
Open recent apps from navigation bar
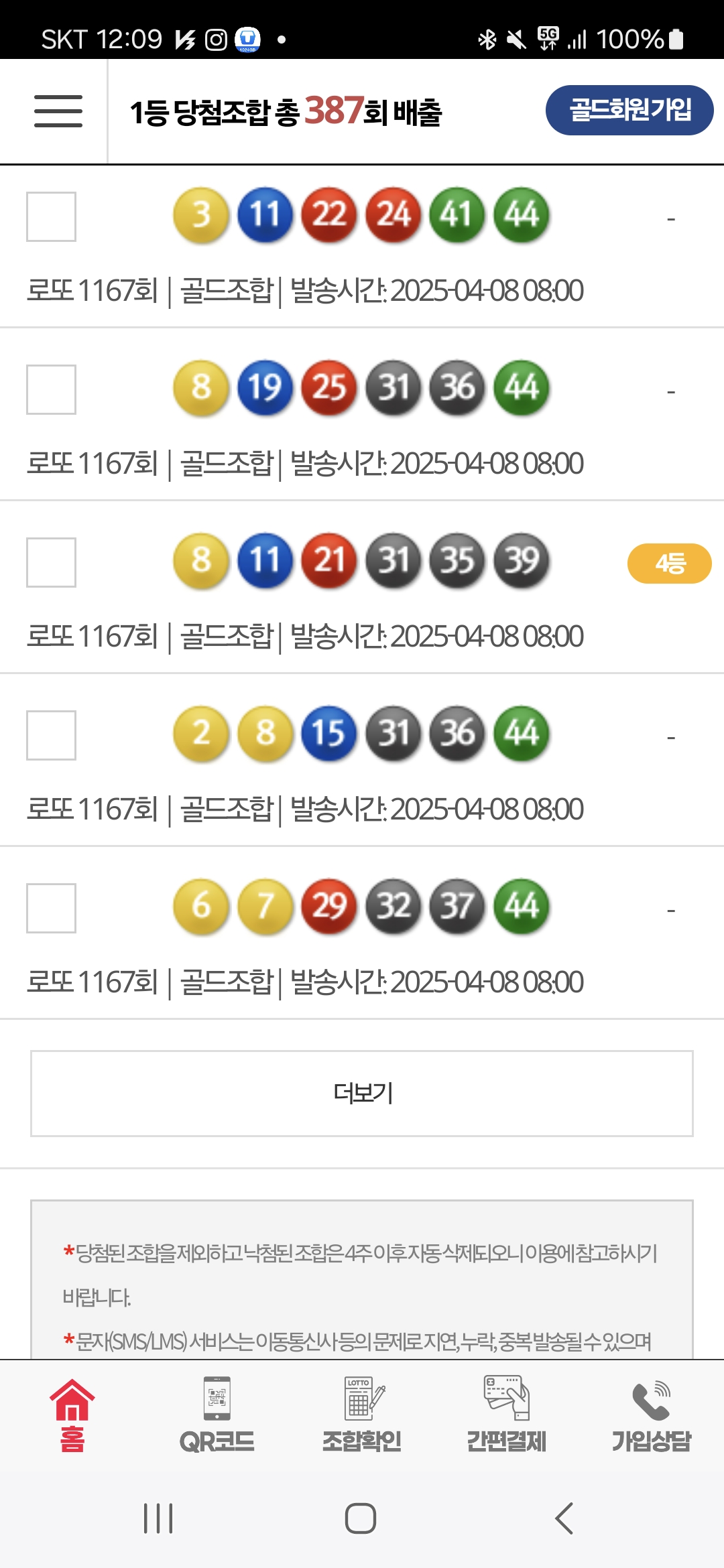pos(159,1518)
